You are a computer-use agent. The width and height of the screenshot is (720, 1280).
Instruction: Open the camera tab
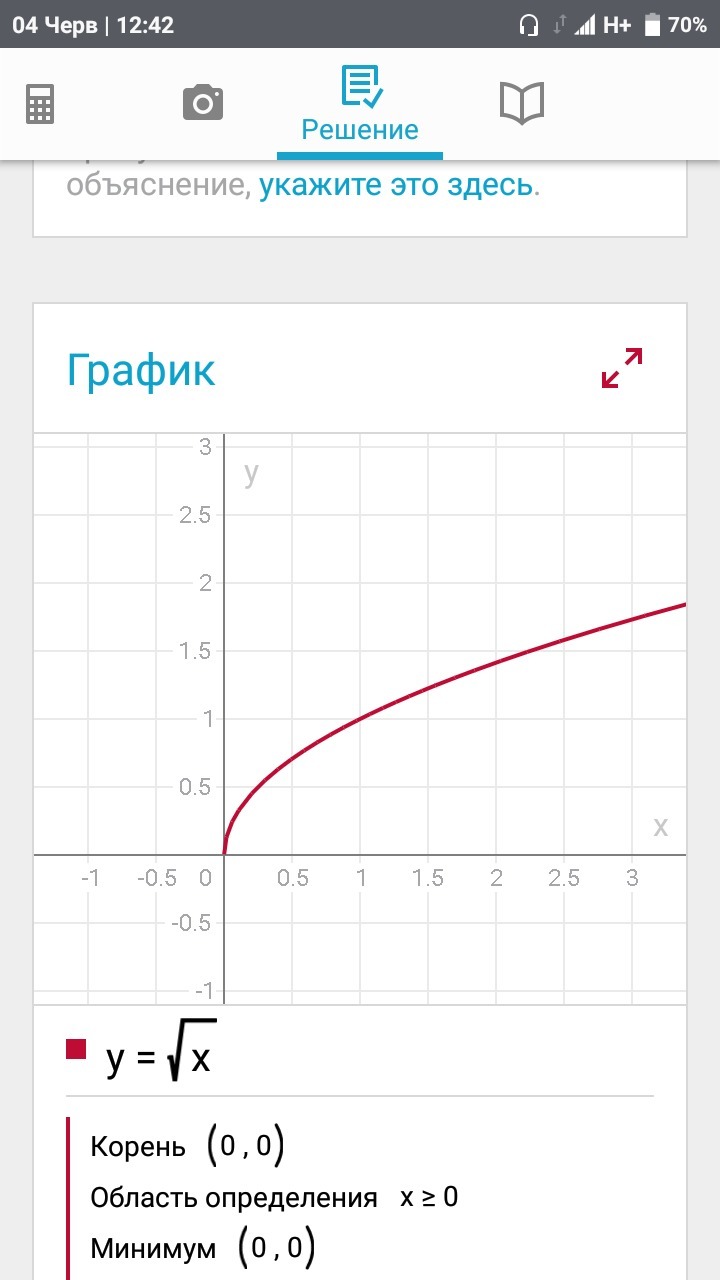[202, 103]
